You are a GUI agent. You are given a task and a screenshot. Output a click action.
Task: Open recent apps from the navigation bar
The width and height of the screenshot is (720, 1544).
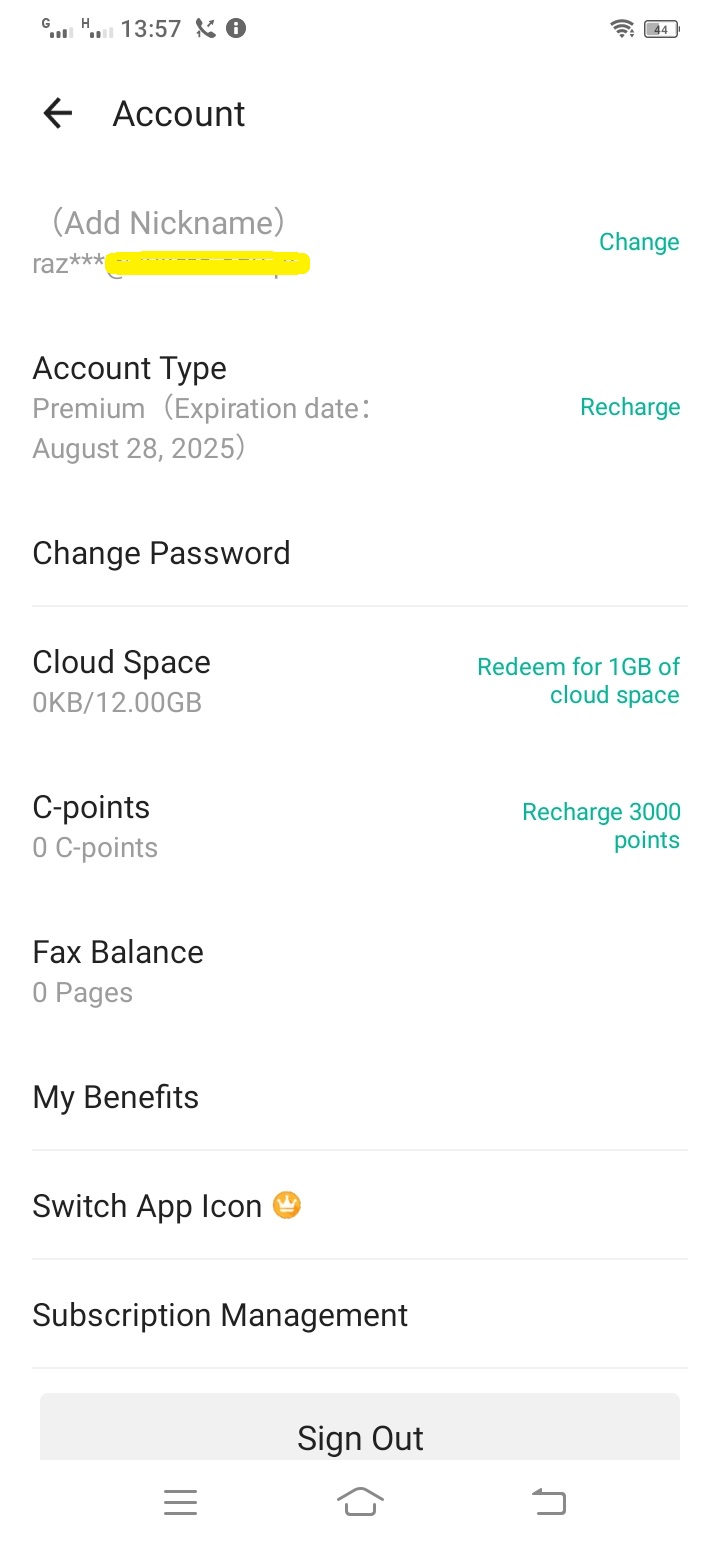click(x=180, y=1501)
